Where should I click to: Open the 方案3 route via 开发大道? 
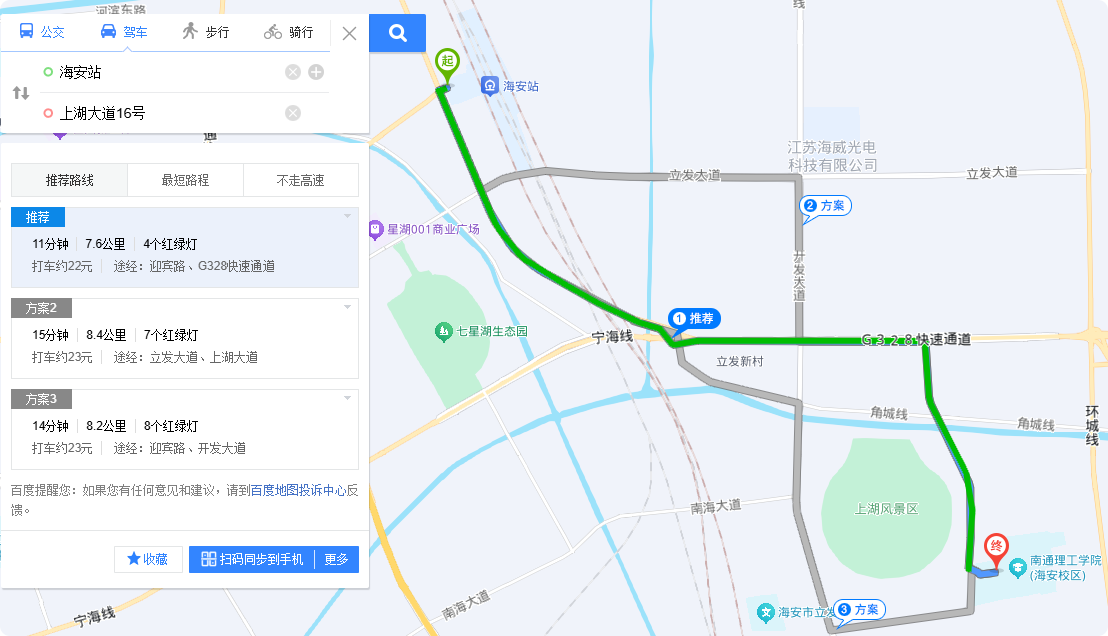coord(185,429)
